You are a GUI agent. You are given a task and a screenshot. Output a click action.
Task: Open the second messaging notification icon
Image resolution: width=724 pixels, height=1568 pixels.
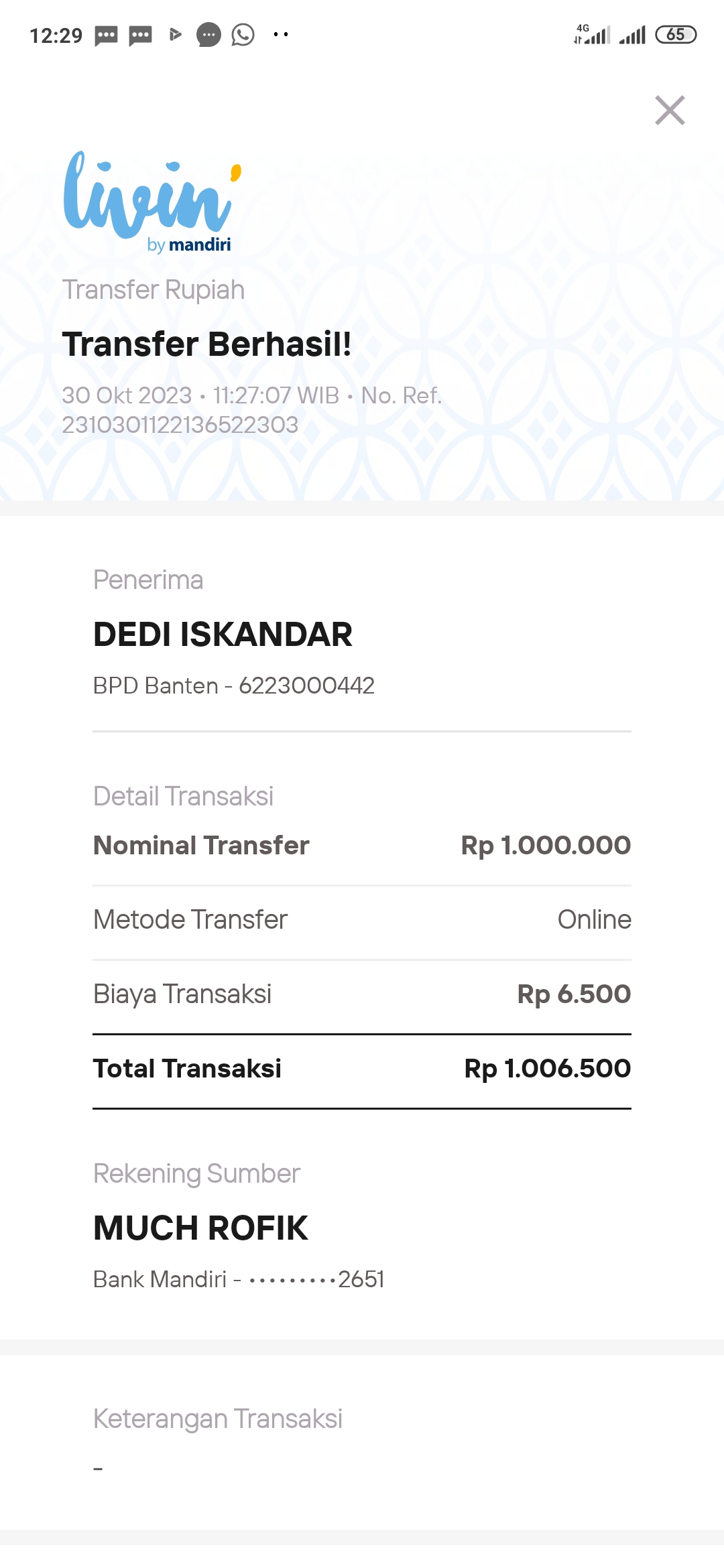tap(139, 34)
